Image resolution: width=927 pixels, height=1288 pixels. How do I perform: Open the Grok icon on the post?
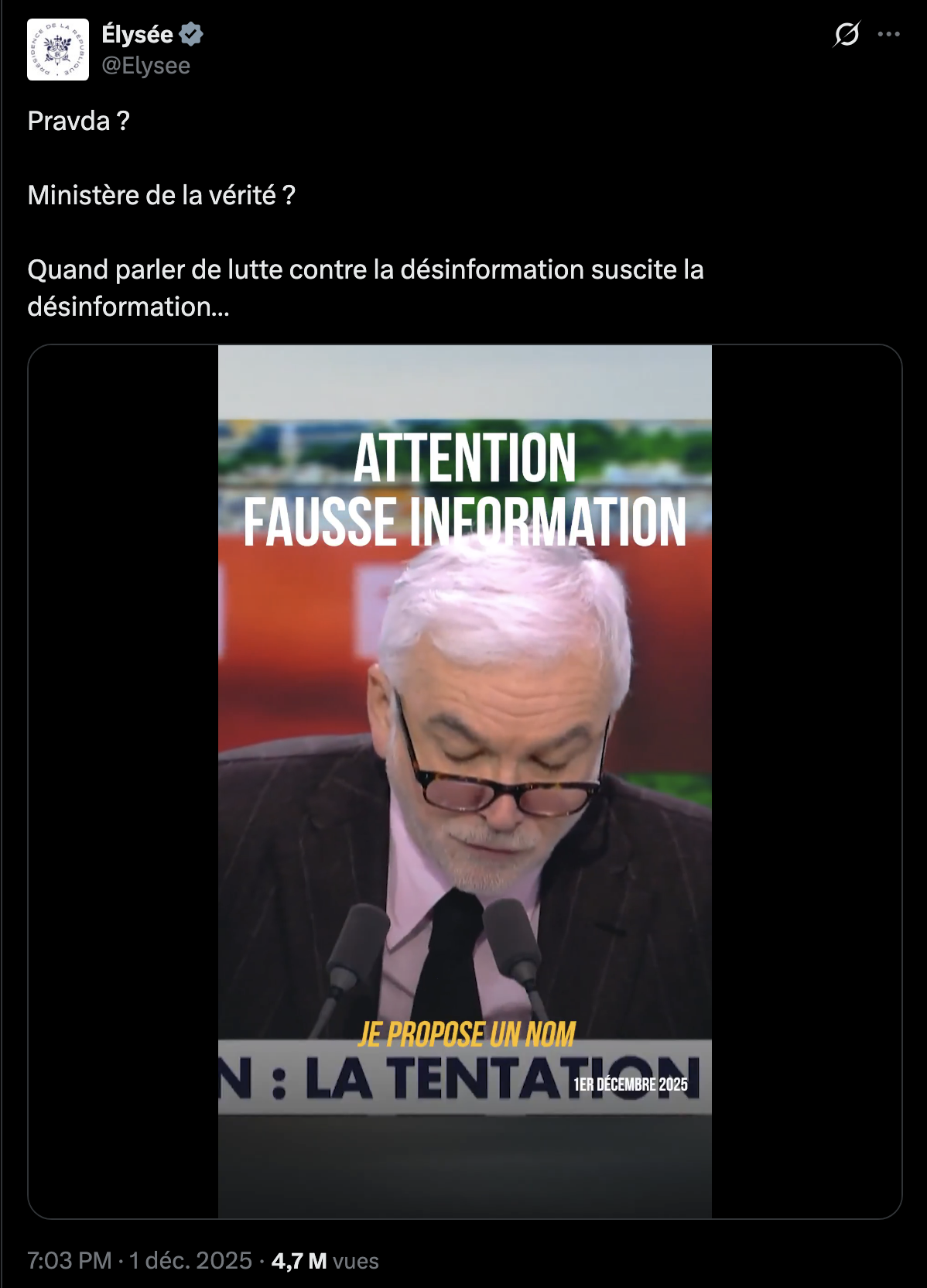[x=847, y=34]
